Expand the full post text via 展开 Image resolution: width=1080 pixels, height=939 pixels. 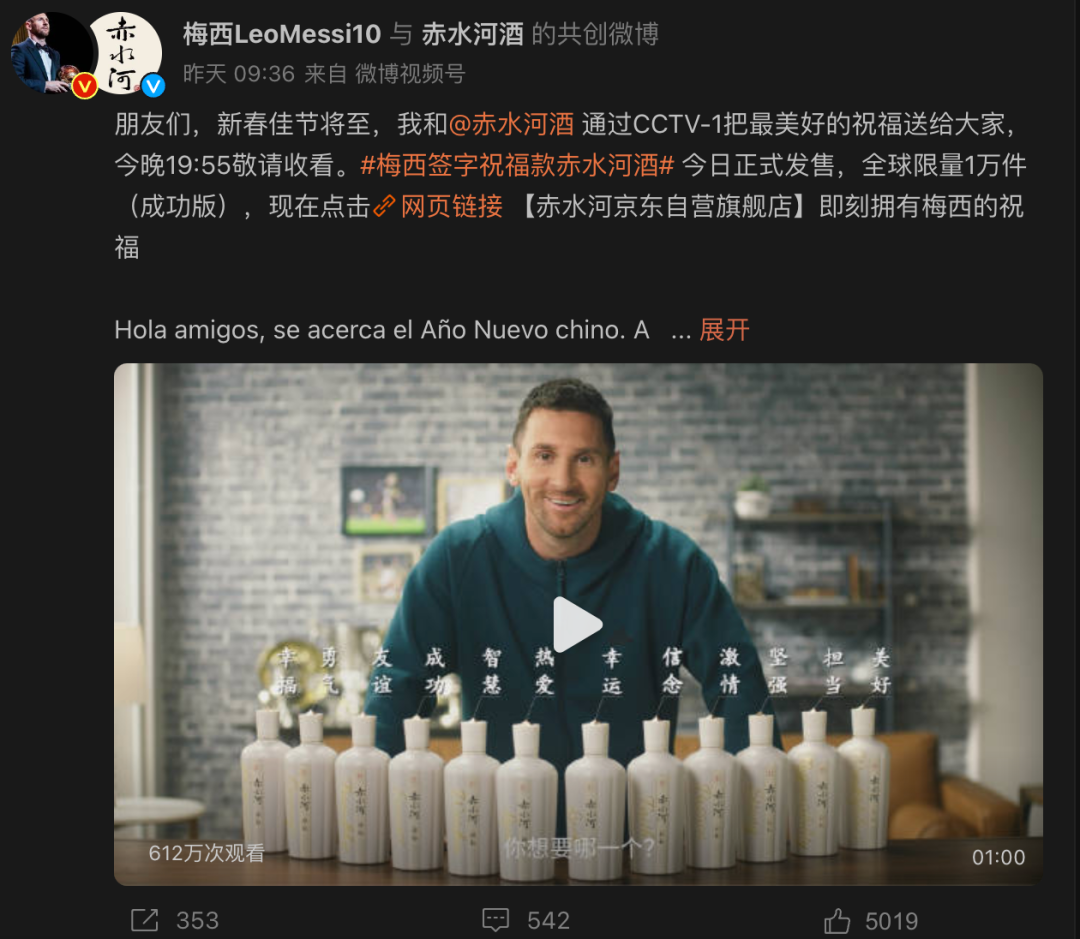(724, 330)
